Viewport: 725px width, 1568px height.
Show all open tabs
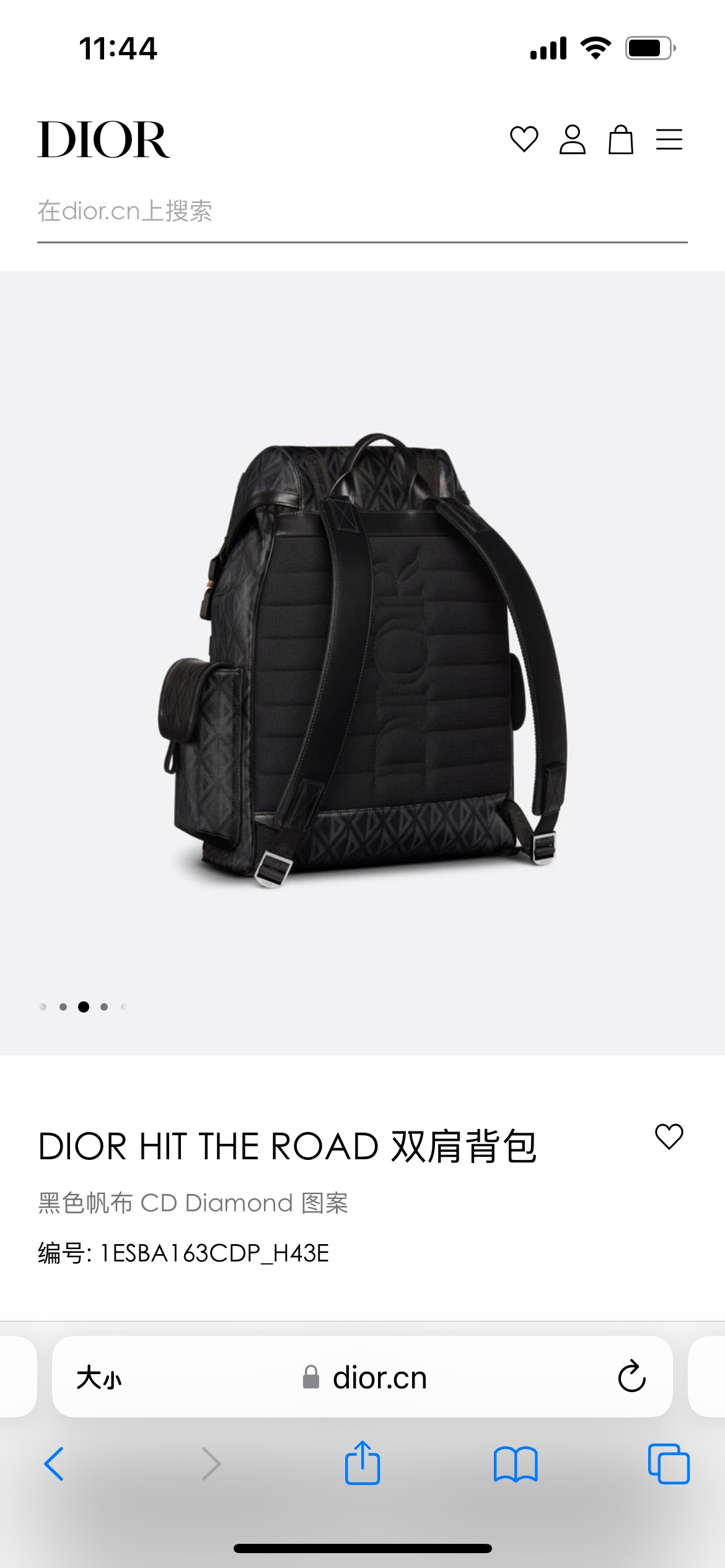pos(668,1464)
